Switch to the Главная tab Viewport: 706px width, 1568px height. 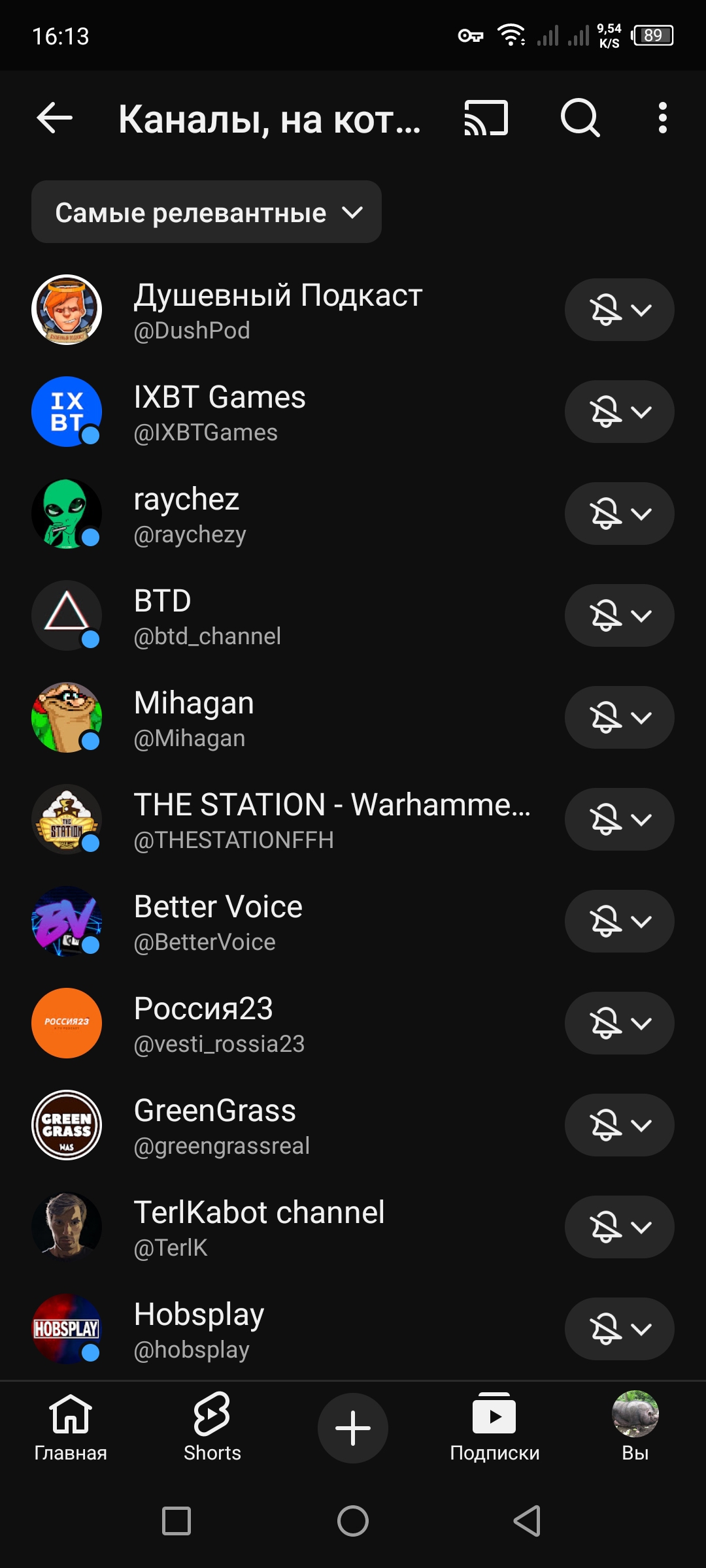[x=71, y=1428]
